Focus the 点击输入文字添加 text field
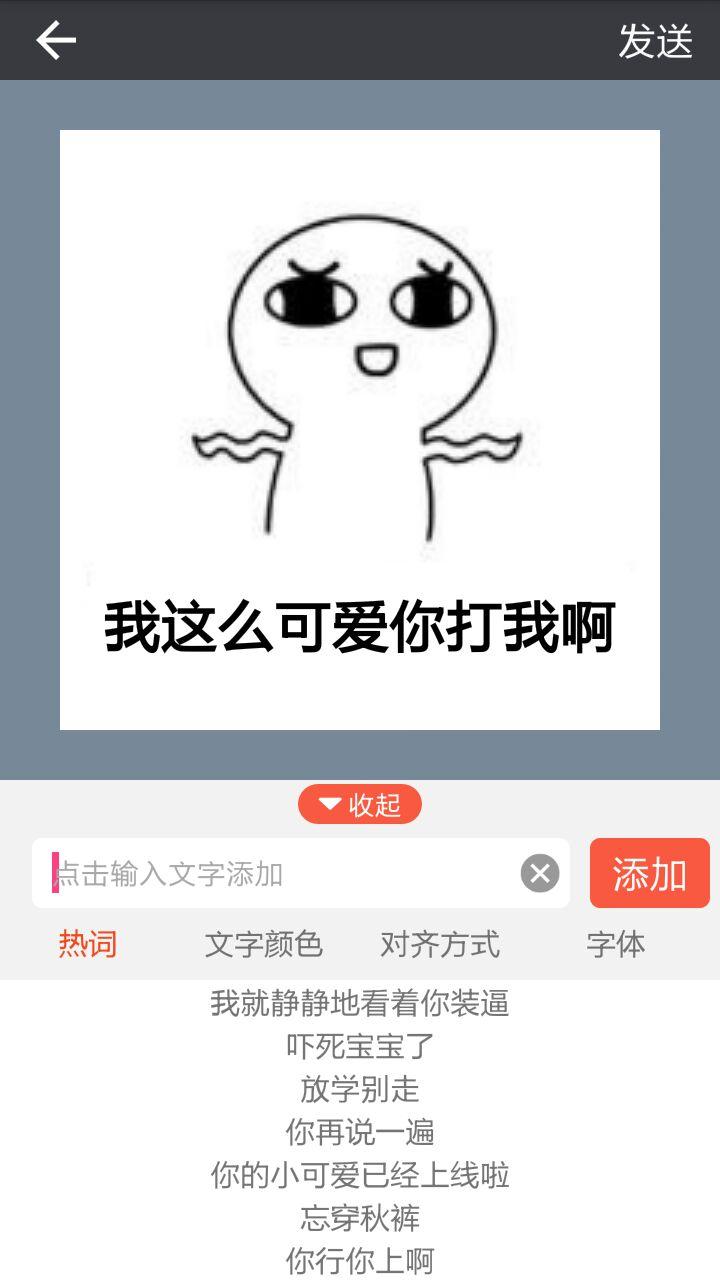 [x=280, y=874]
